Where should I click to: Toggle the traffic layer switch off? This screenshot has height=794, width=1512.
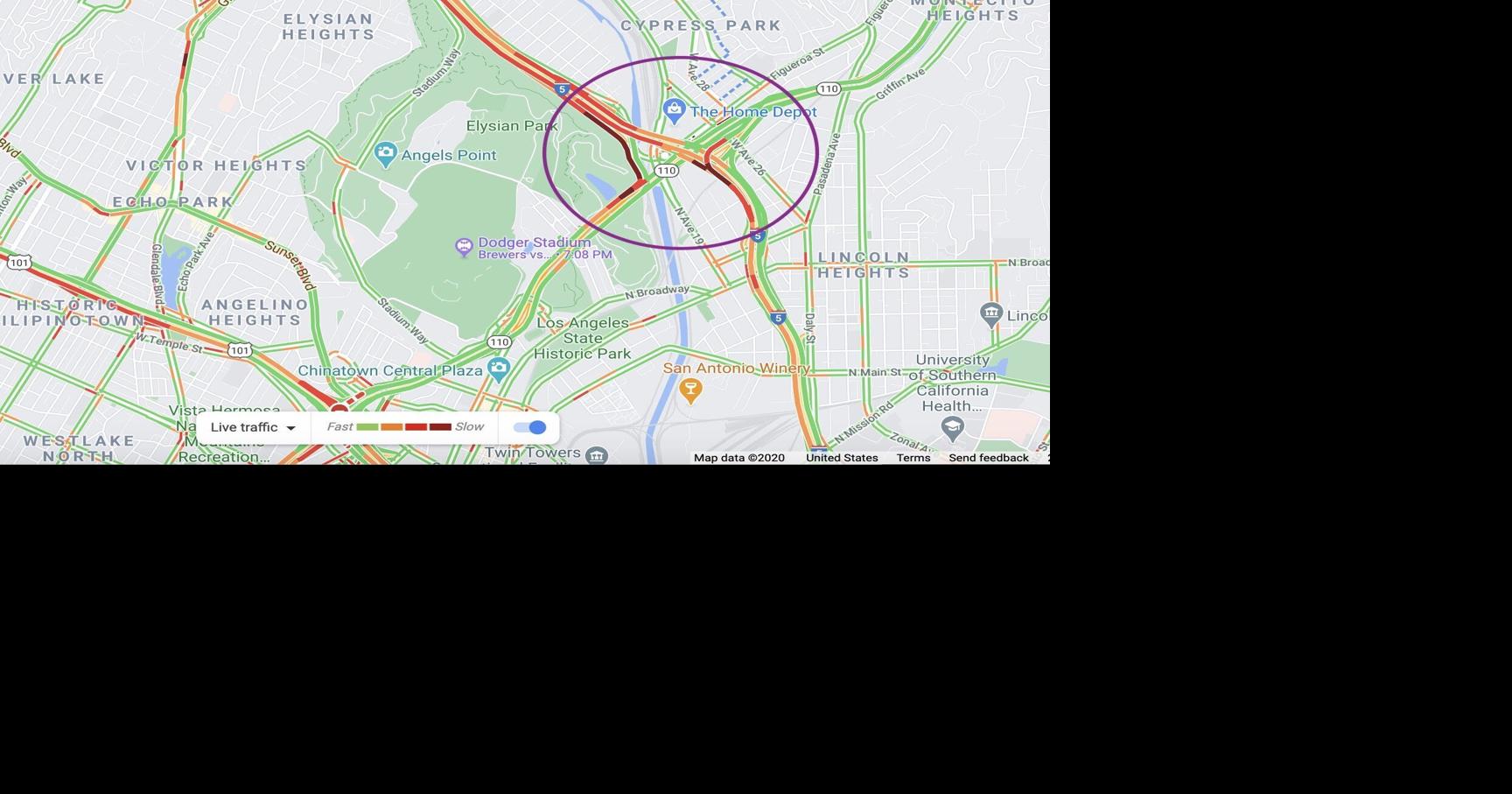(530, 427)
